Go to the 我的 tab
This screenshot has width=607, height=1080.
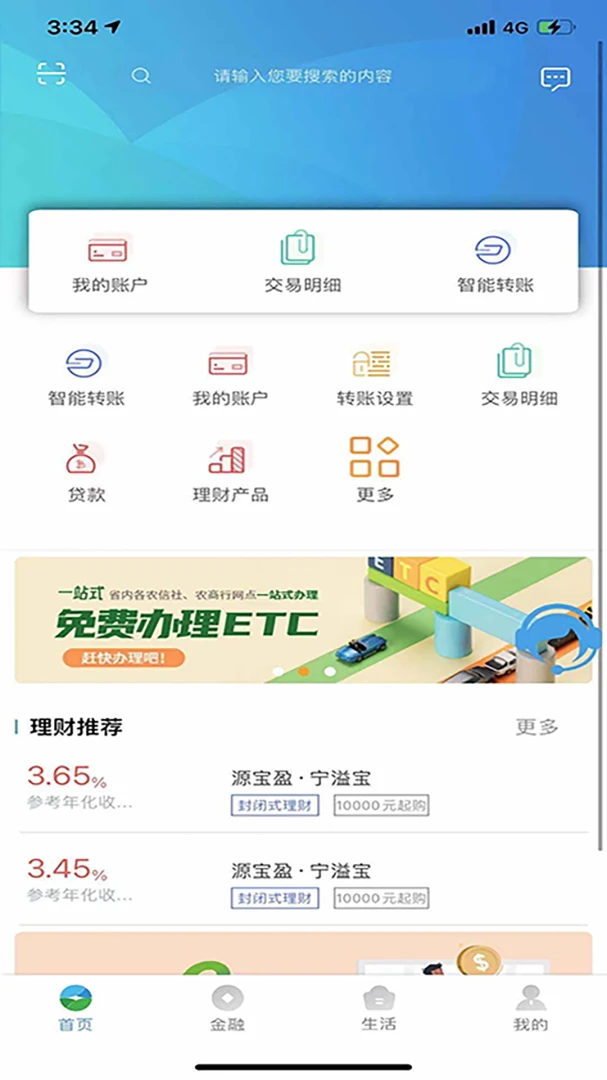pos(530,1008)
